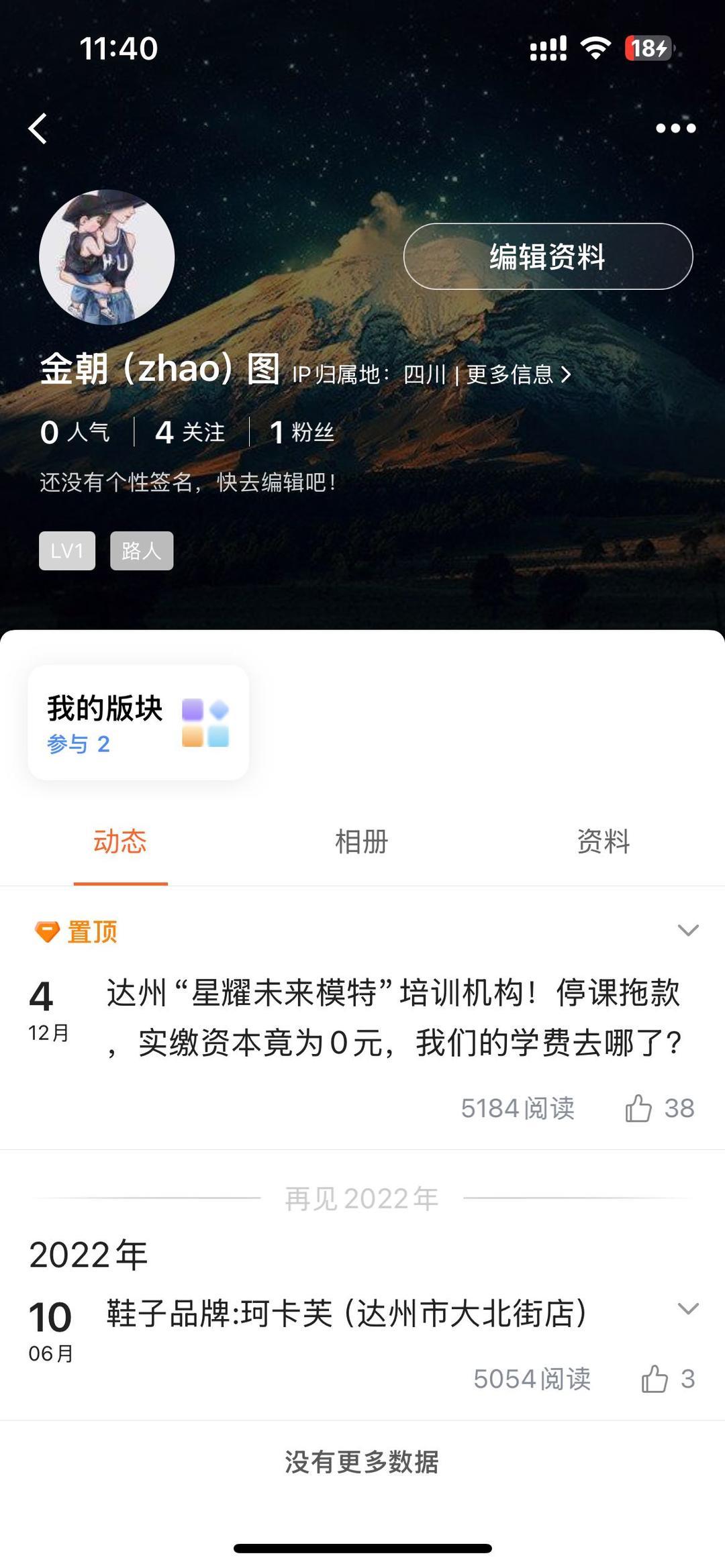
Task: View the 1 粉丝 followers list
Action: (x=301, y=432)
